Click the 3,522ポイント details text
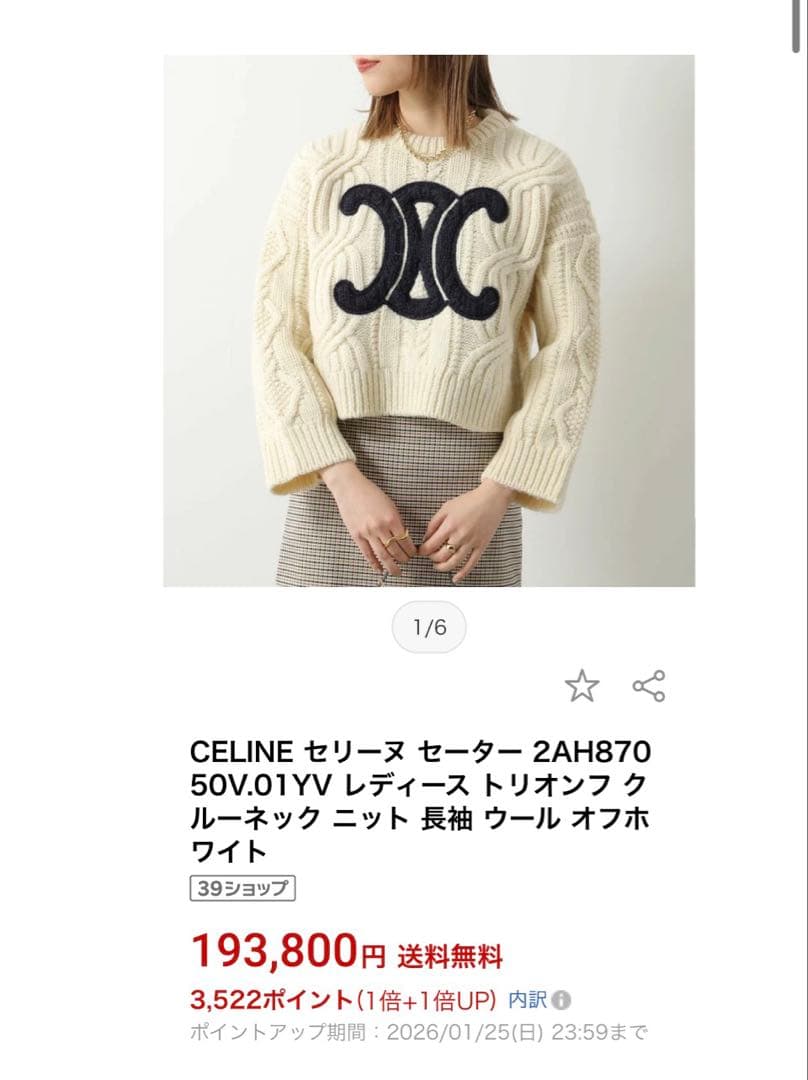808x1080 pixels. pos(280,1000)
